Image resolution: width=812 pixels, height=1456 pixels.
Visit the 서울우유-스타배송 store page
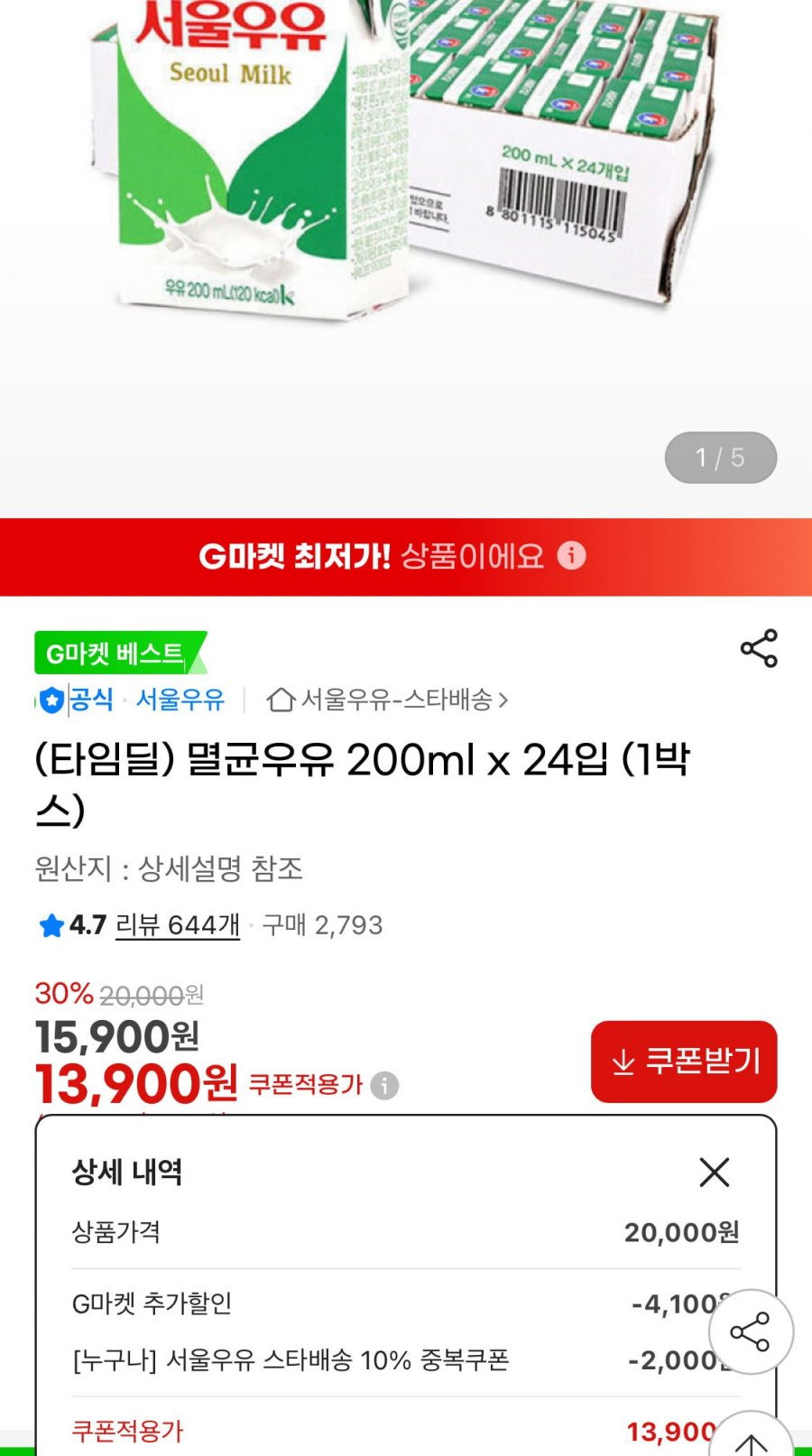tap(388, 700)
